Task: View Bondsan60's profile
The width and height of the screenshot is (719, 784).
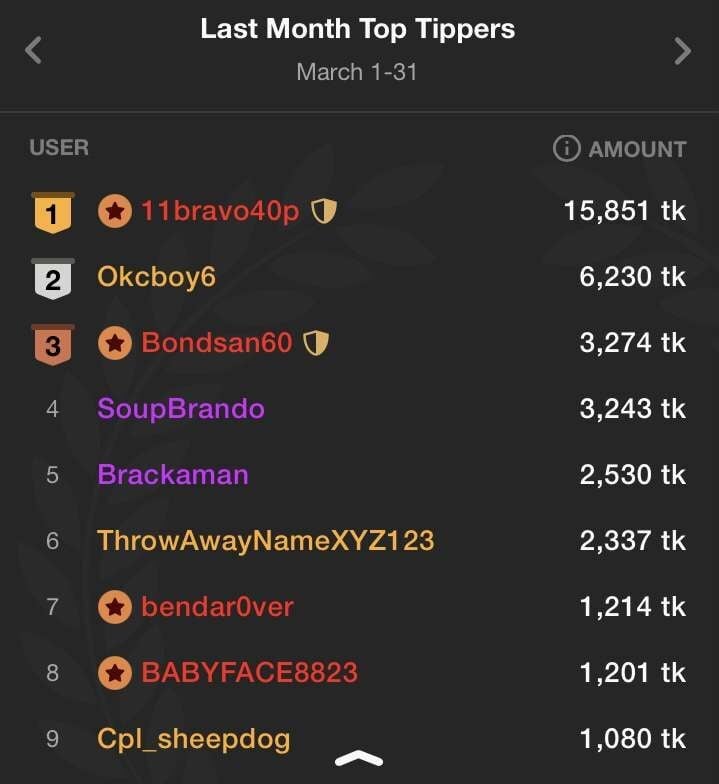Action: 217,343
